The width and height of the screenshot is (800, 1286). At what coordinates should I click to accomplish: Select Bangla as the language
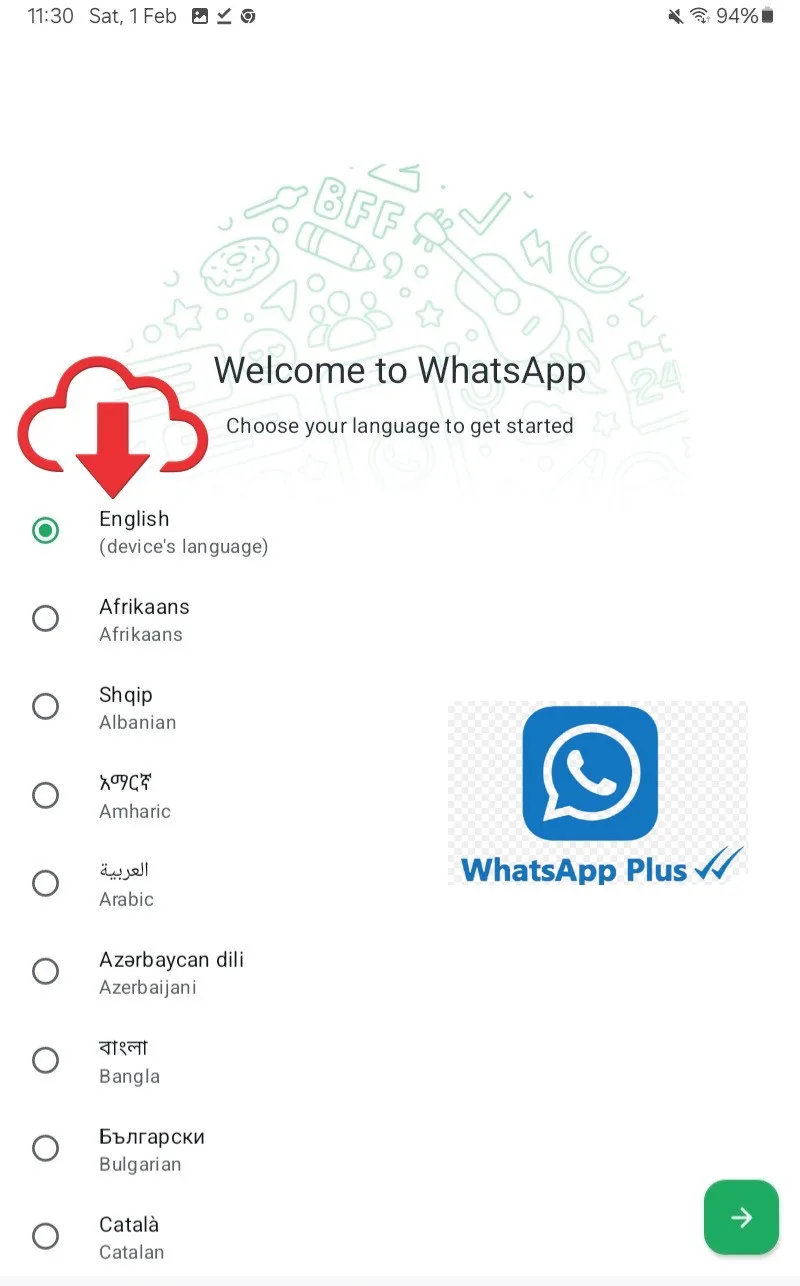45,1060
